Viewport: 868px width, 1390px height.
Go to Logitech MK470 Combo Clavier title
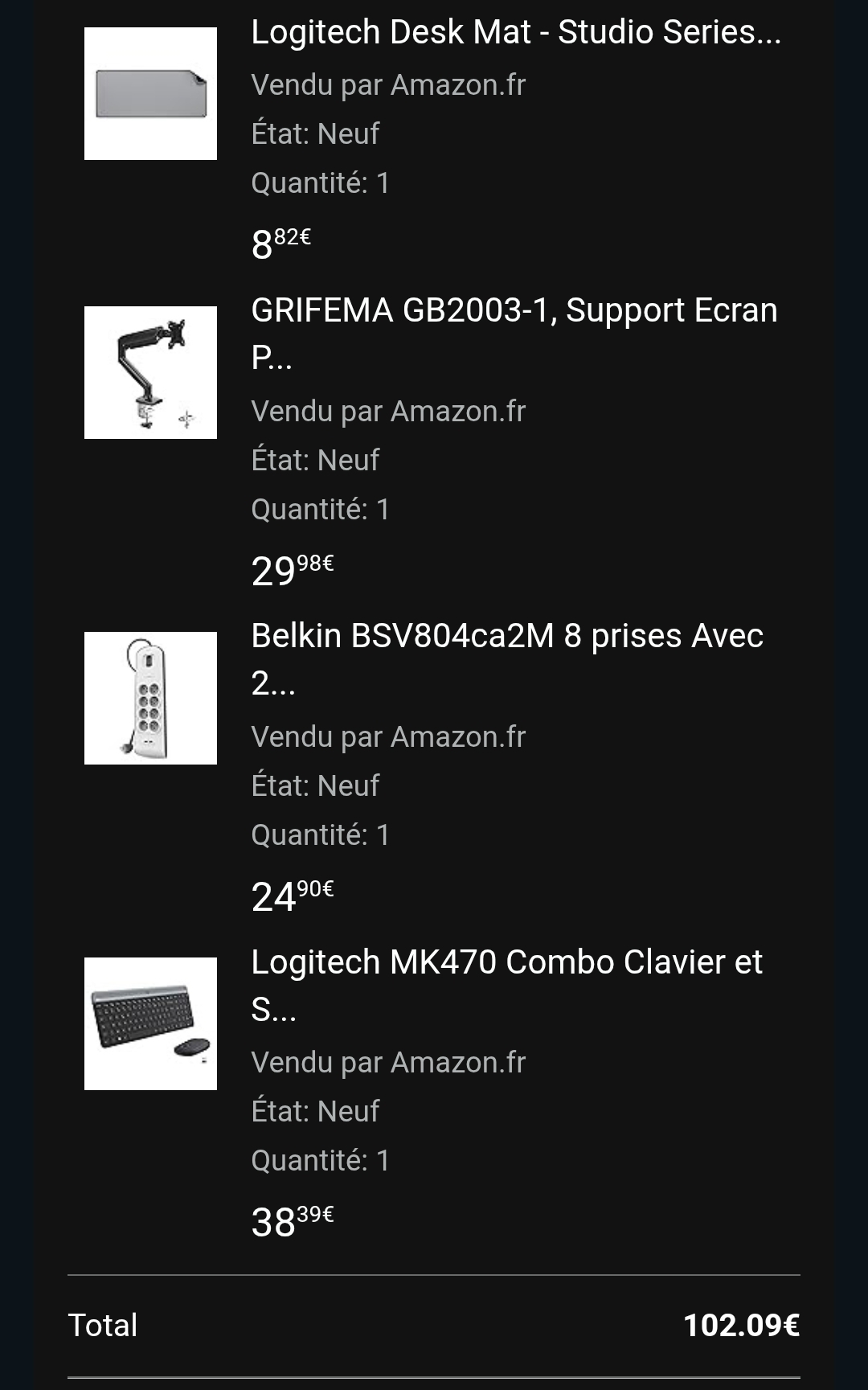tap(506, 962)
